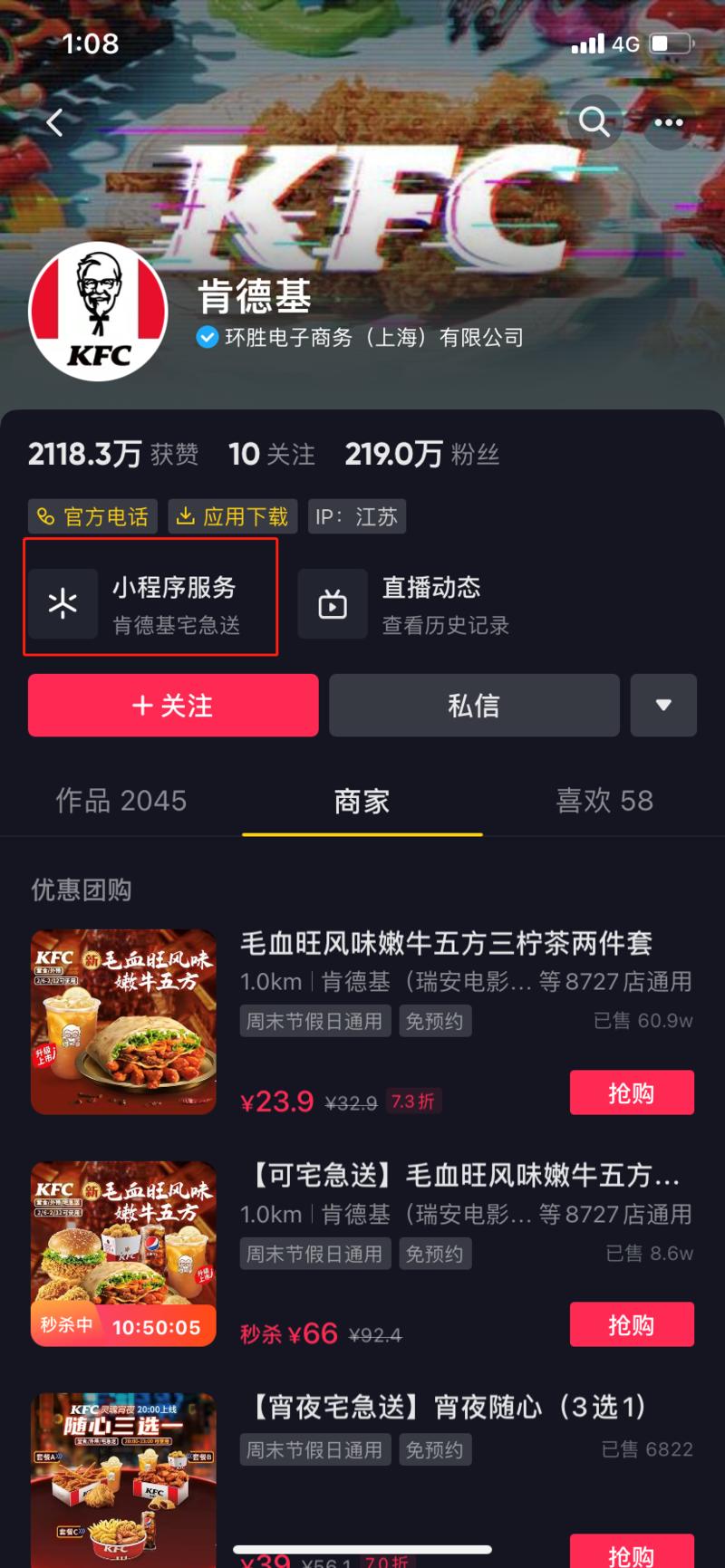Follow 肯德基 with the 关注 button
Viewport: 725px width, 1568px height.
pos(173,705)
